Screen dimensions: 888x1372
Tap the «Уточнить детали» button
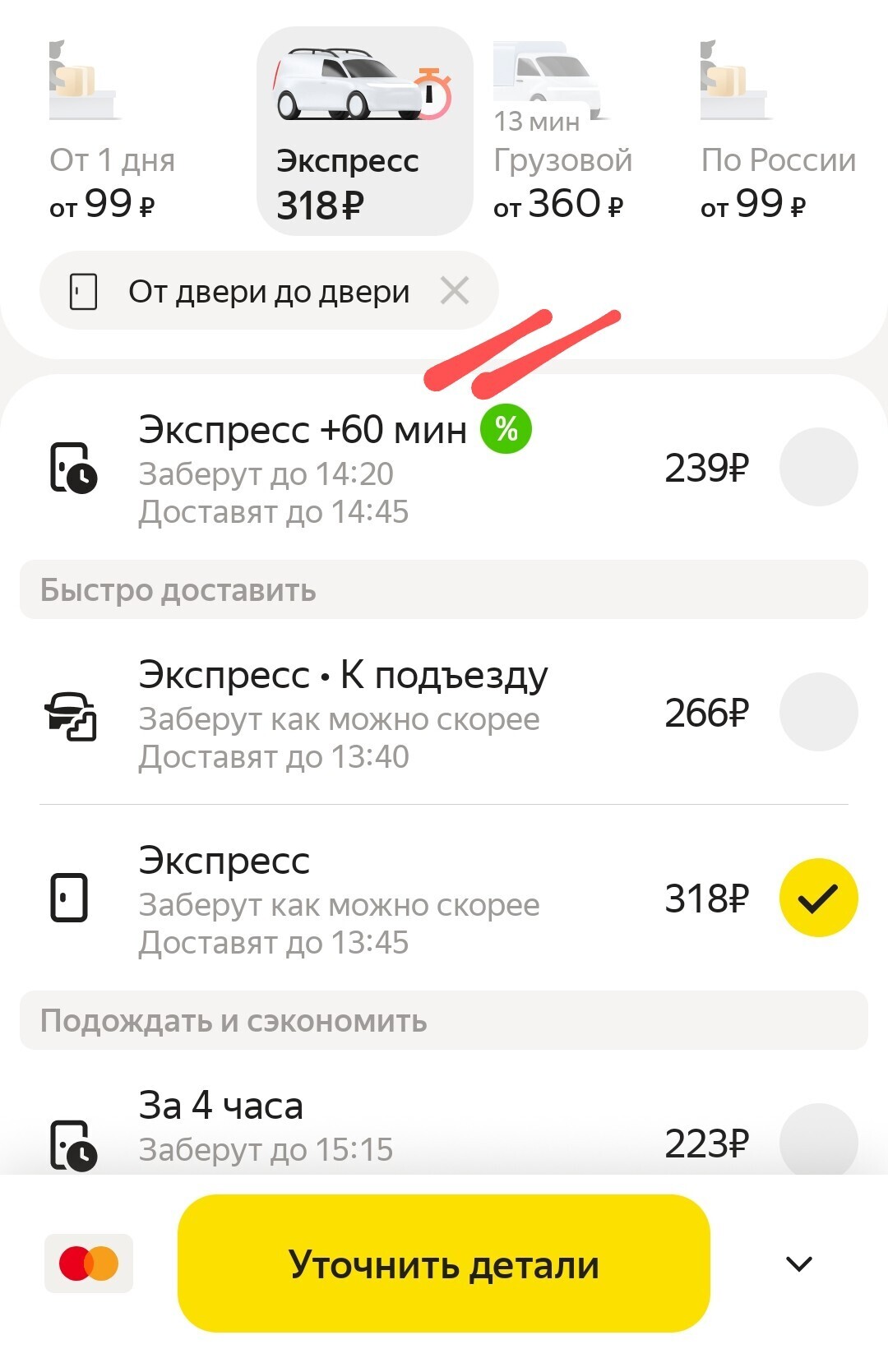coord(443,1263)
